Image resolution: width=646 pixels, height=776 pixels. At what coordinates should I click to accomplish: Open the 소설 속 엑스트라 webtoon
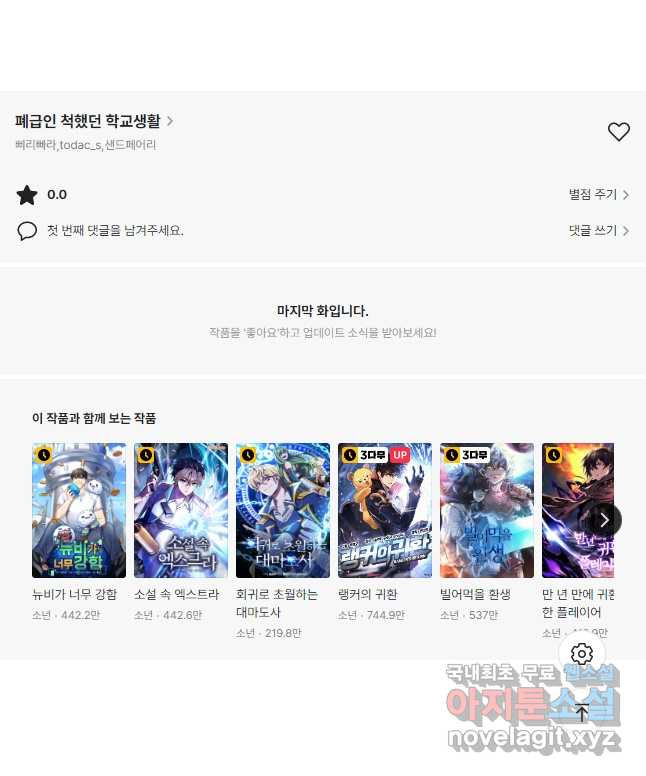point(181,511)
